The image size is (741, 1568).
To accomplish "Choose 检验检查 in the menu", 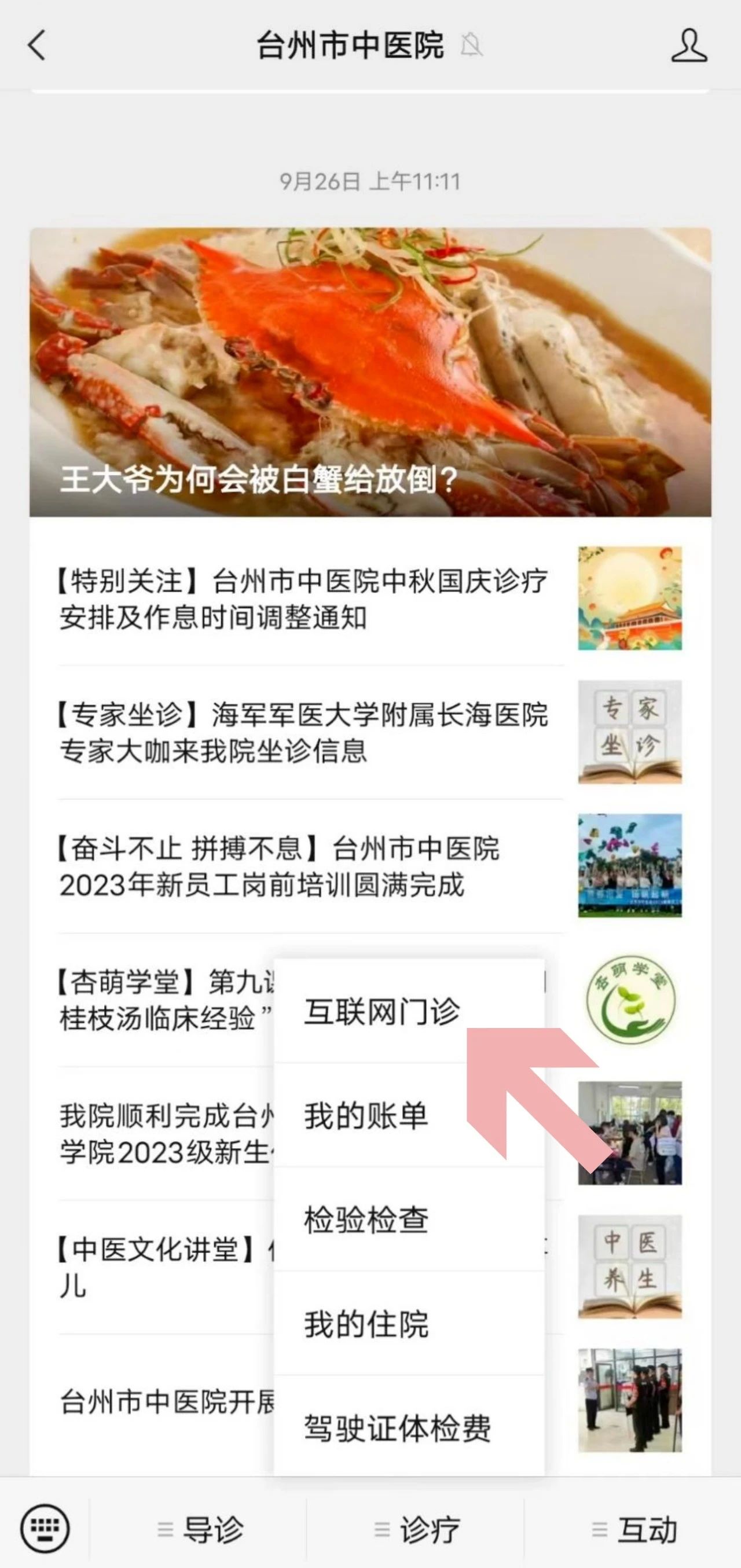I will click(x=365, y=1218).
